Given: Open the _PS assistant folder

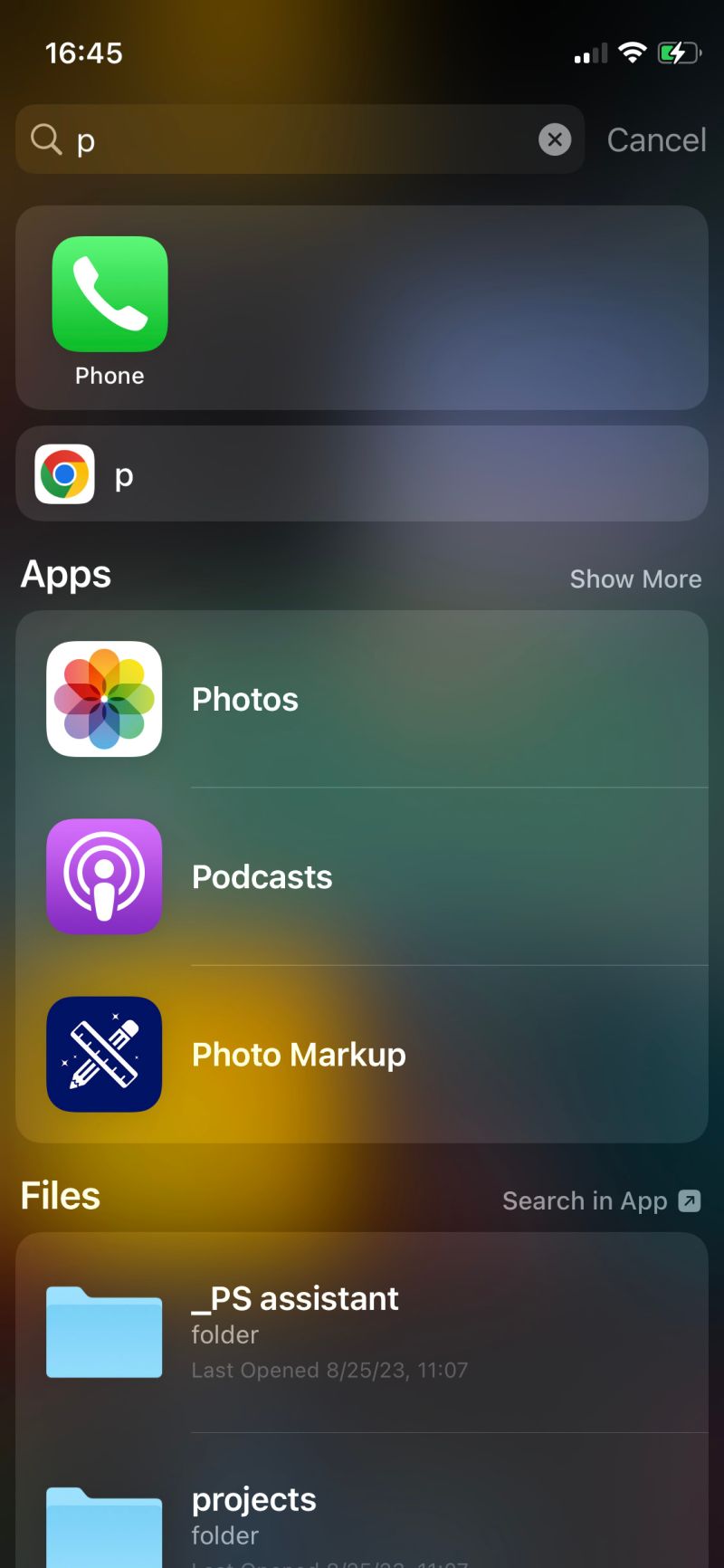Looking at the screenshot, I should [362, 1329].
